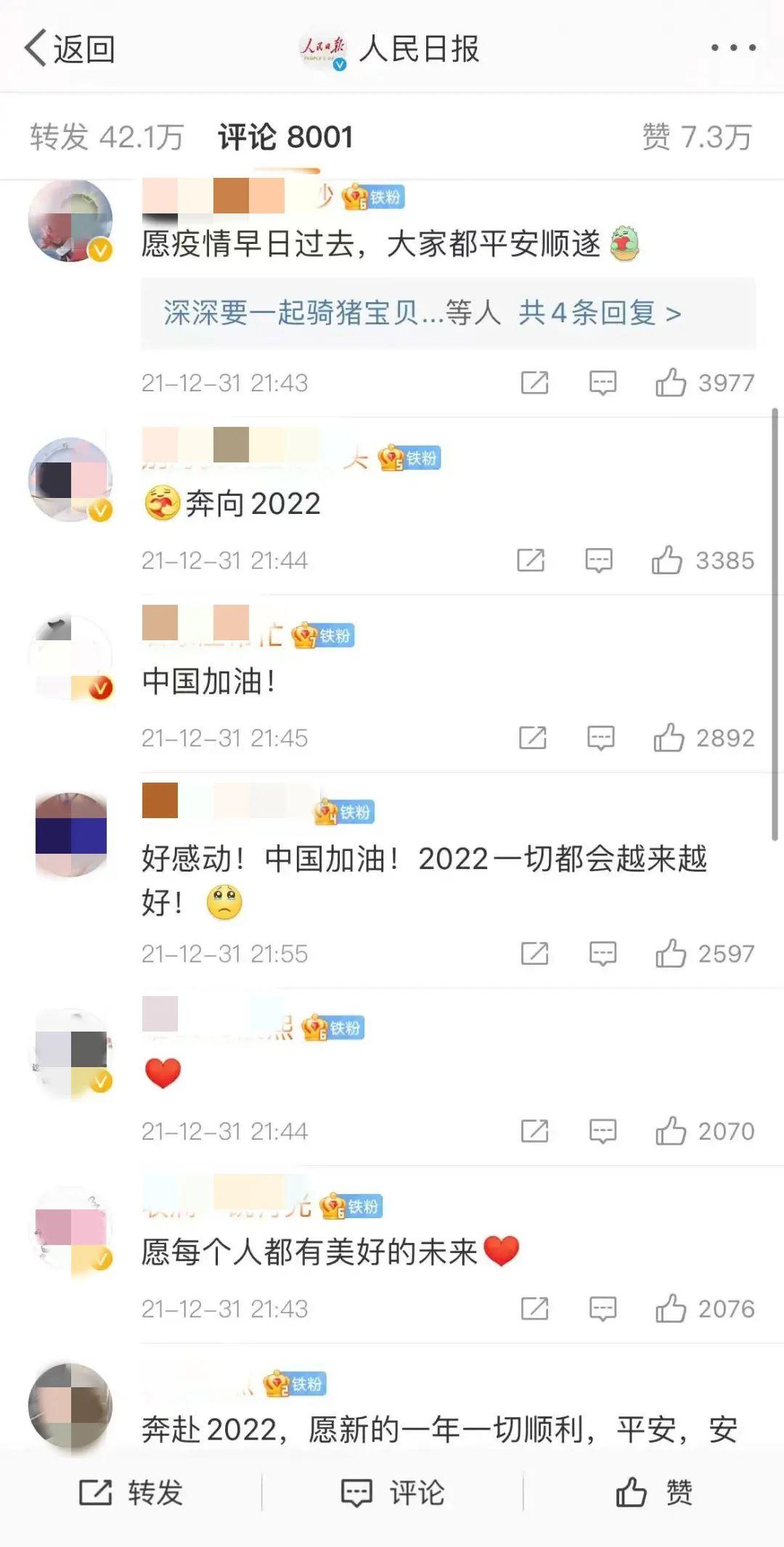Image resolution: width=784 pixels, height=1547 pixels.
Task: Tap 评论 in the bottom bar
Action: tap(393, 1493)
